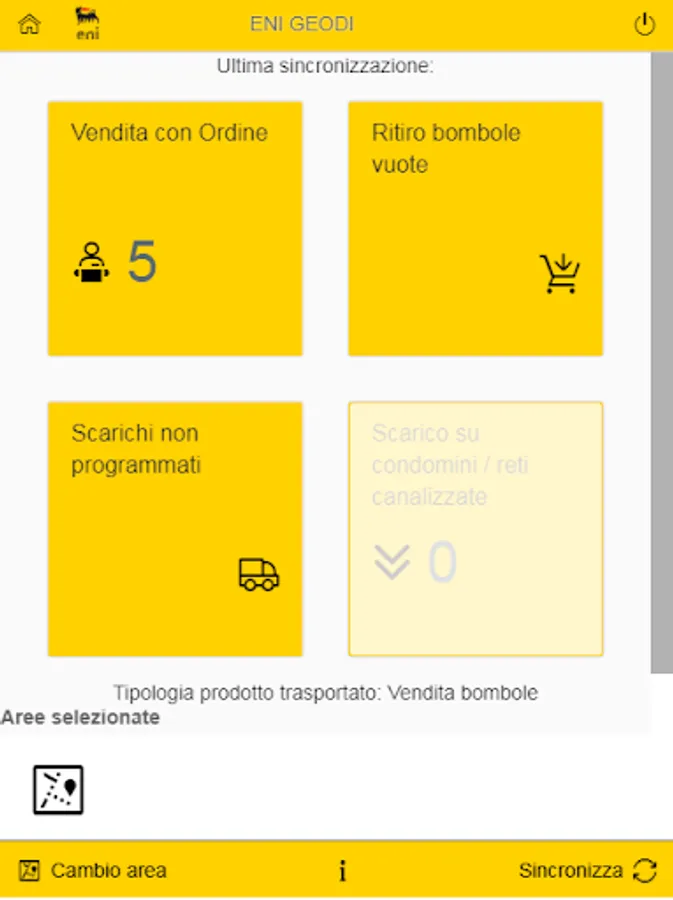
Task: Open the info icon in the bottom bar
Action: pyautogui.click(x=342, y=871)
